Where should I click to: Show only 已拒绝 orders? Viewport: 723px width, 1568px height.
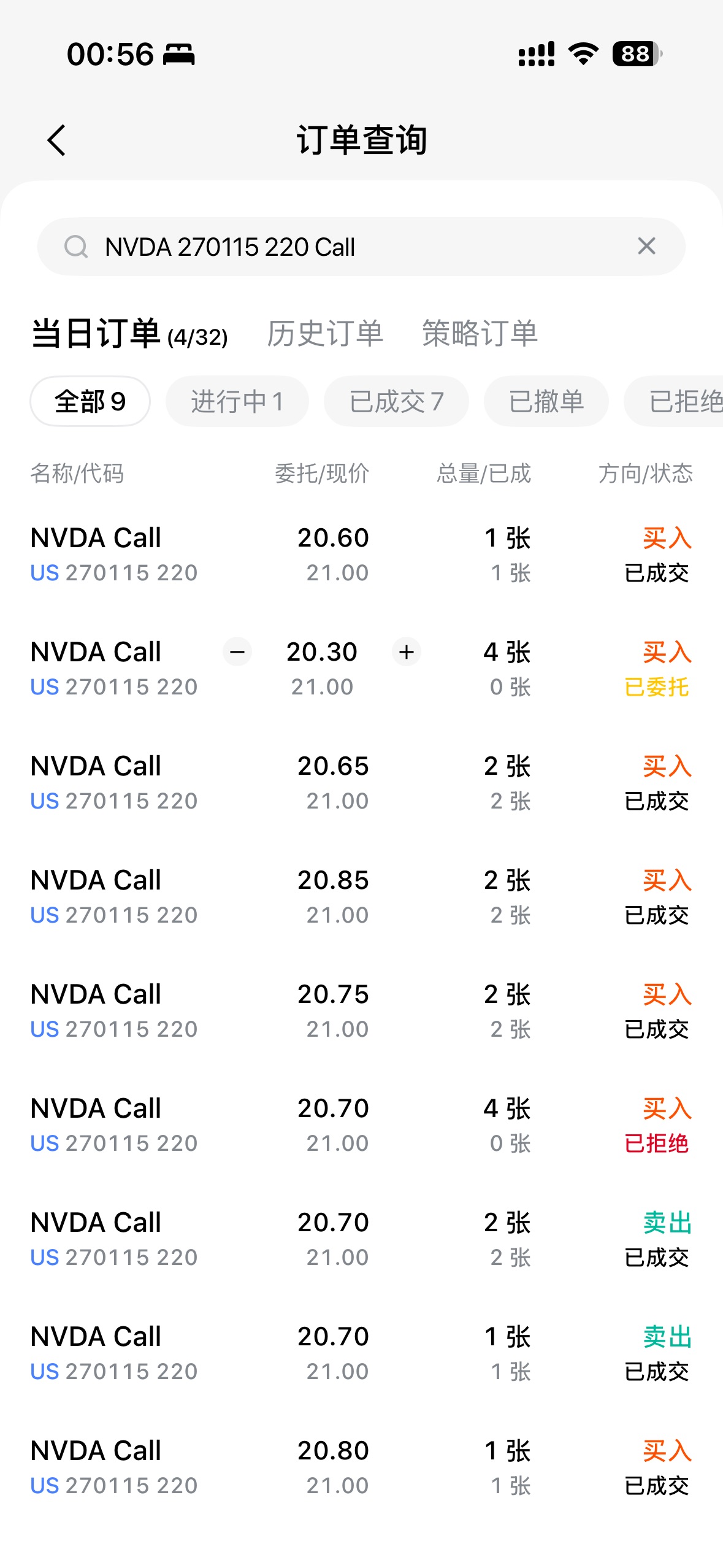coord(681,402)
